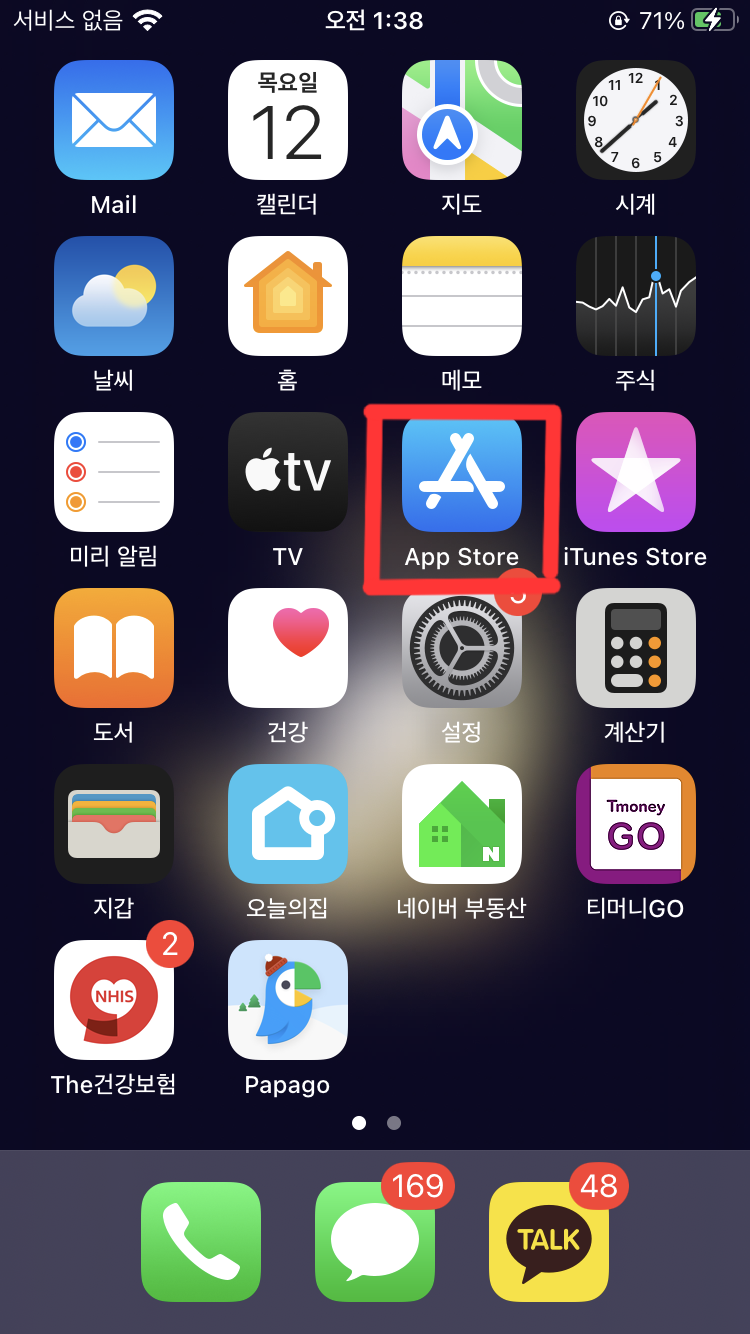
Task: Open the 시계 clock app
Action: (636, 120)
